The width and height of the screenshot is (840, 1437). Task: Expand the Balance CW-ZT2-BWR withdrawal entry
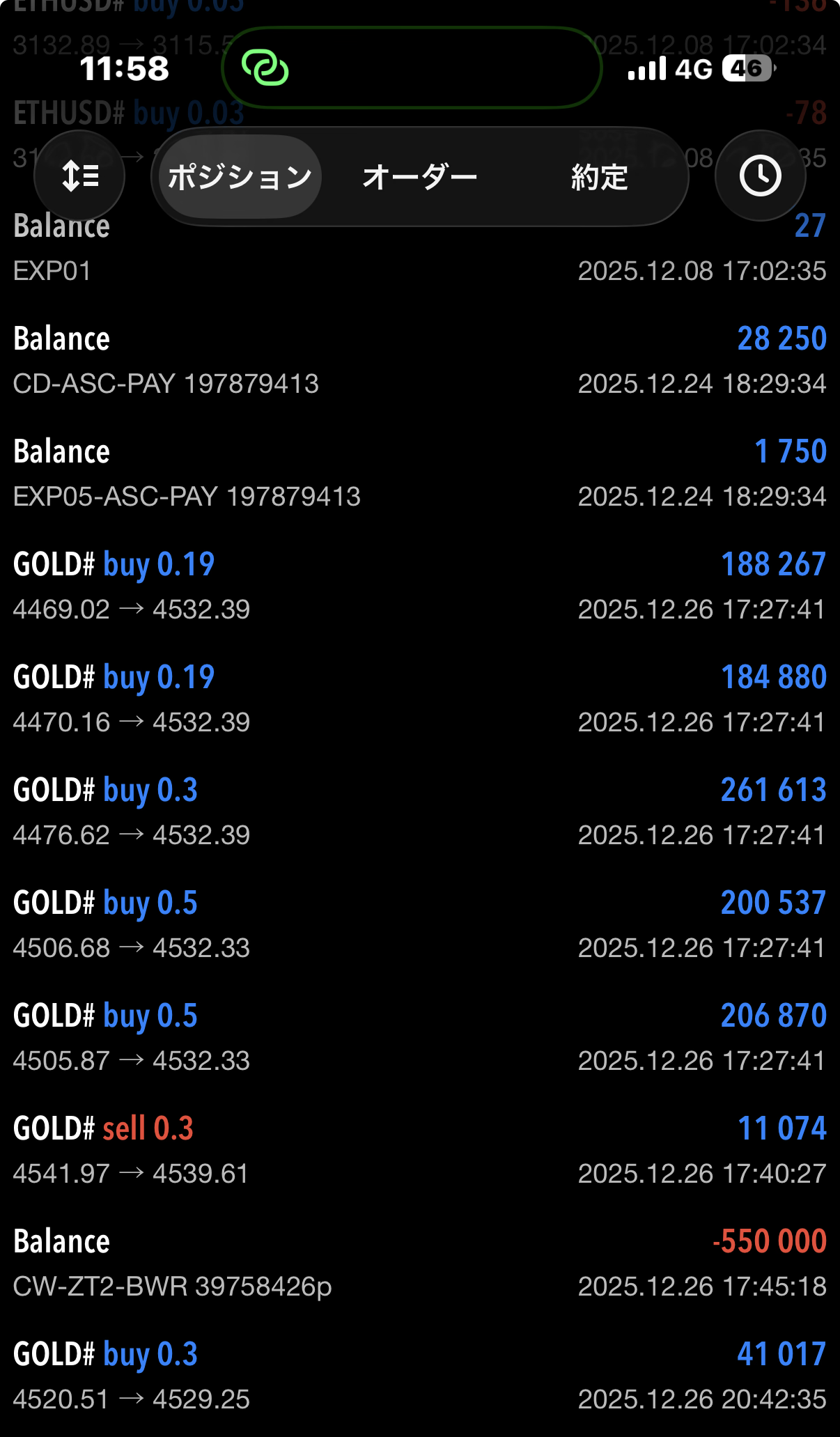pyautogui.click(x=420, y=1263)
